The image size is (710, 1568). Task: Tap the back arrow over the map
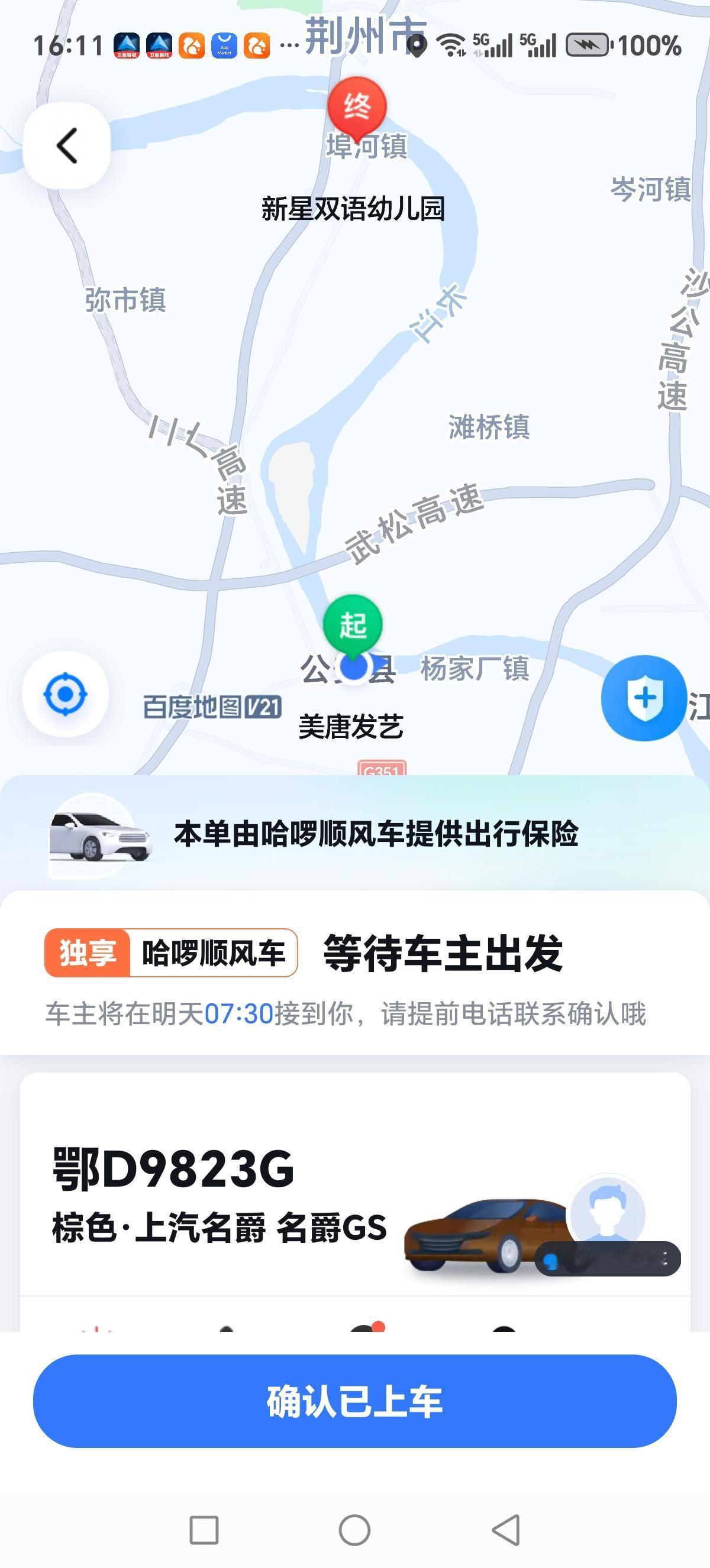click(67, 146)
